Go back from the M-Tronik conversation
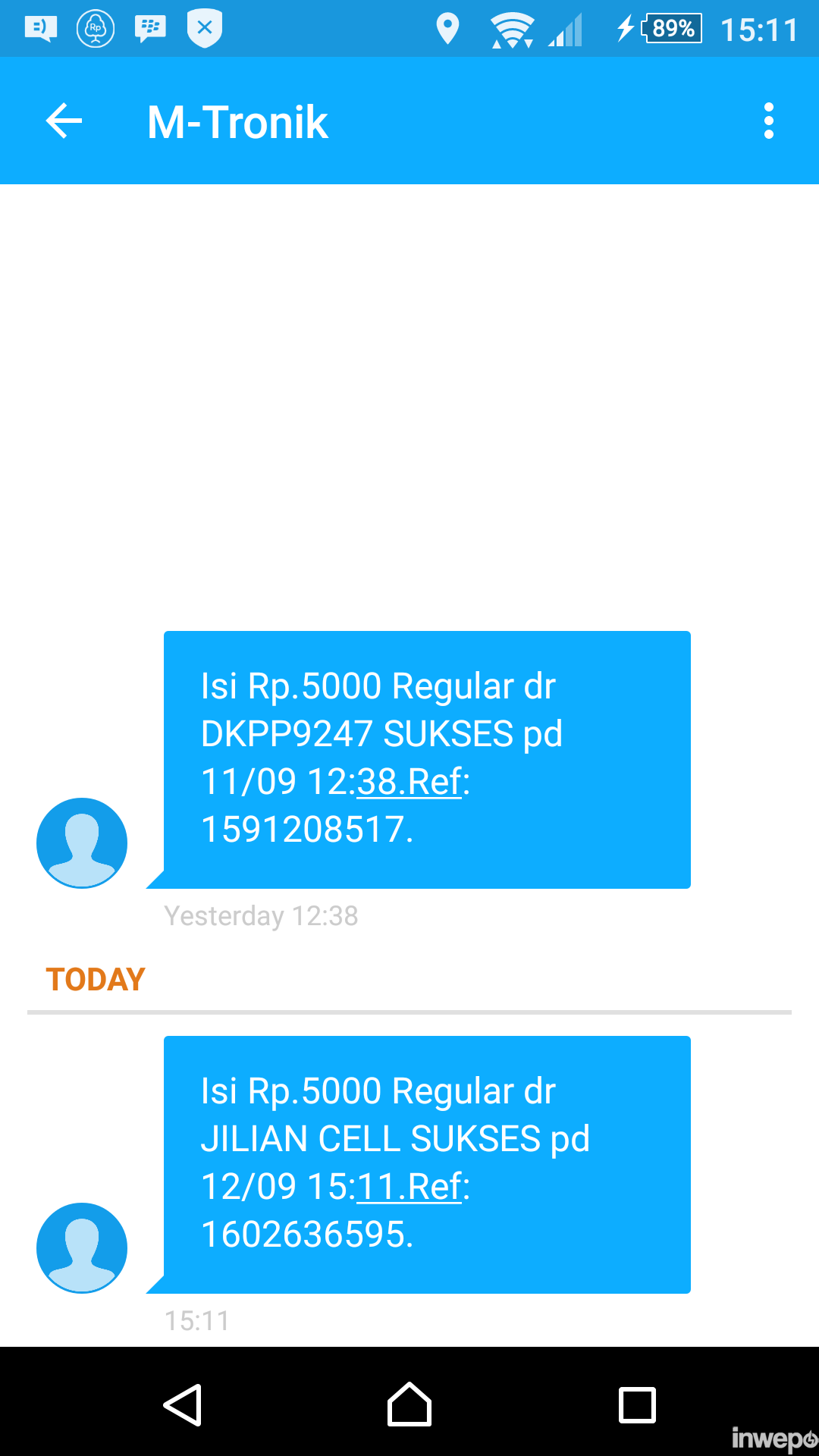 [x=64, y=121]
